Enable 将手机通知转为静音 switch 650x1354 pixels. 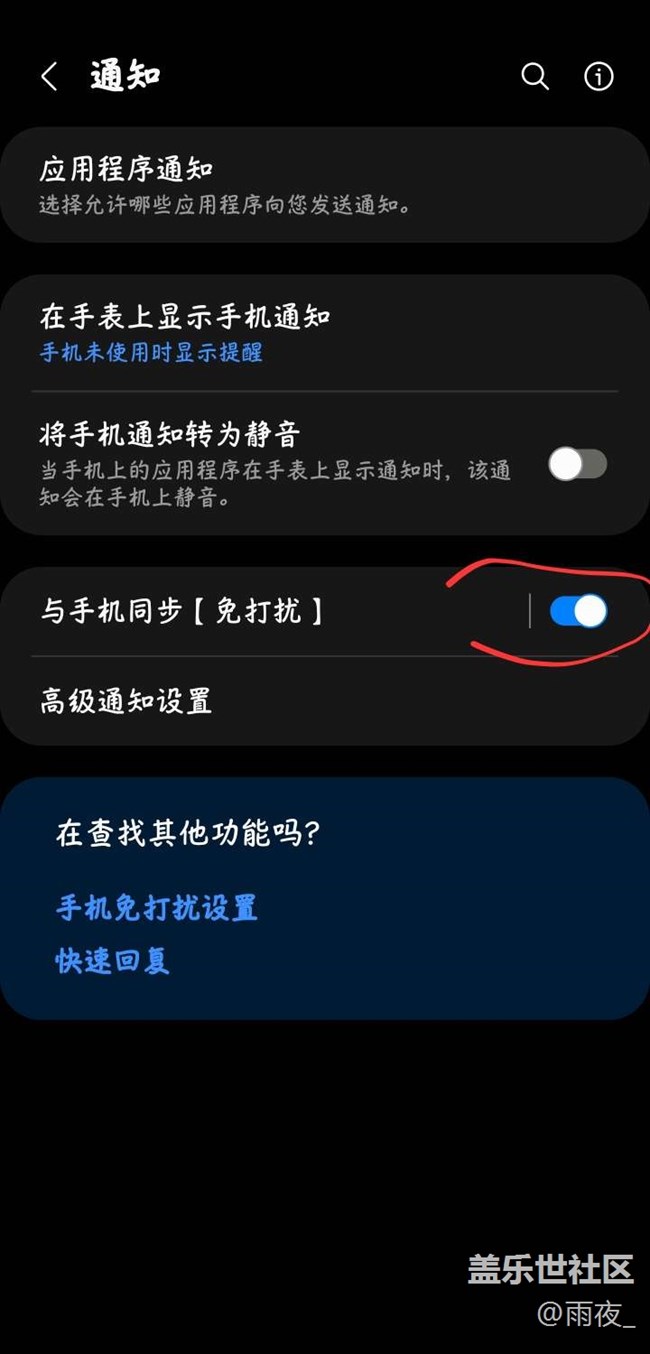coord(577,464)
